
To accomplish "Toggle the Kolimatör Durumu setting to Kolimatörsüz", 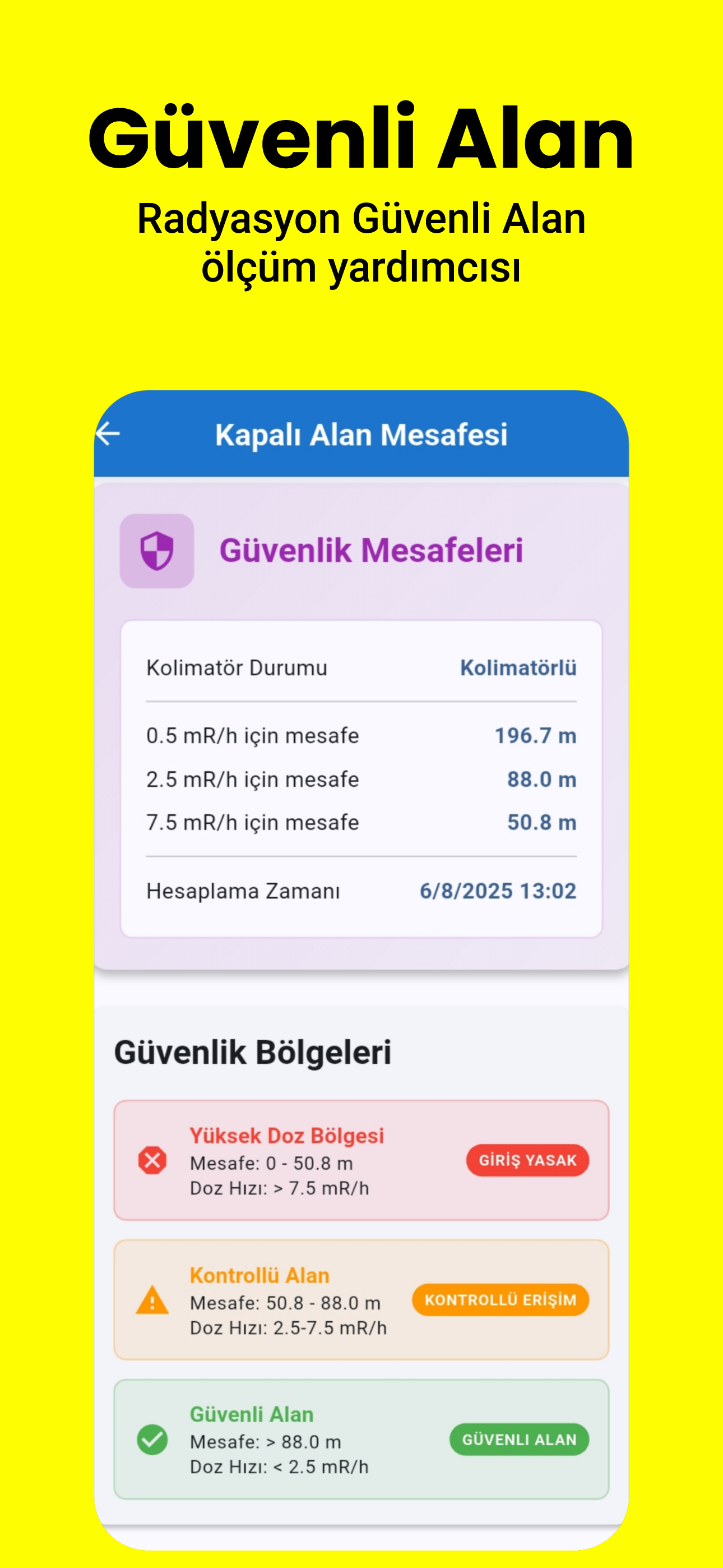I will (x=518, y=668).
